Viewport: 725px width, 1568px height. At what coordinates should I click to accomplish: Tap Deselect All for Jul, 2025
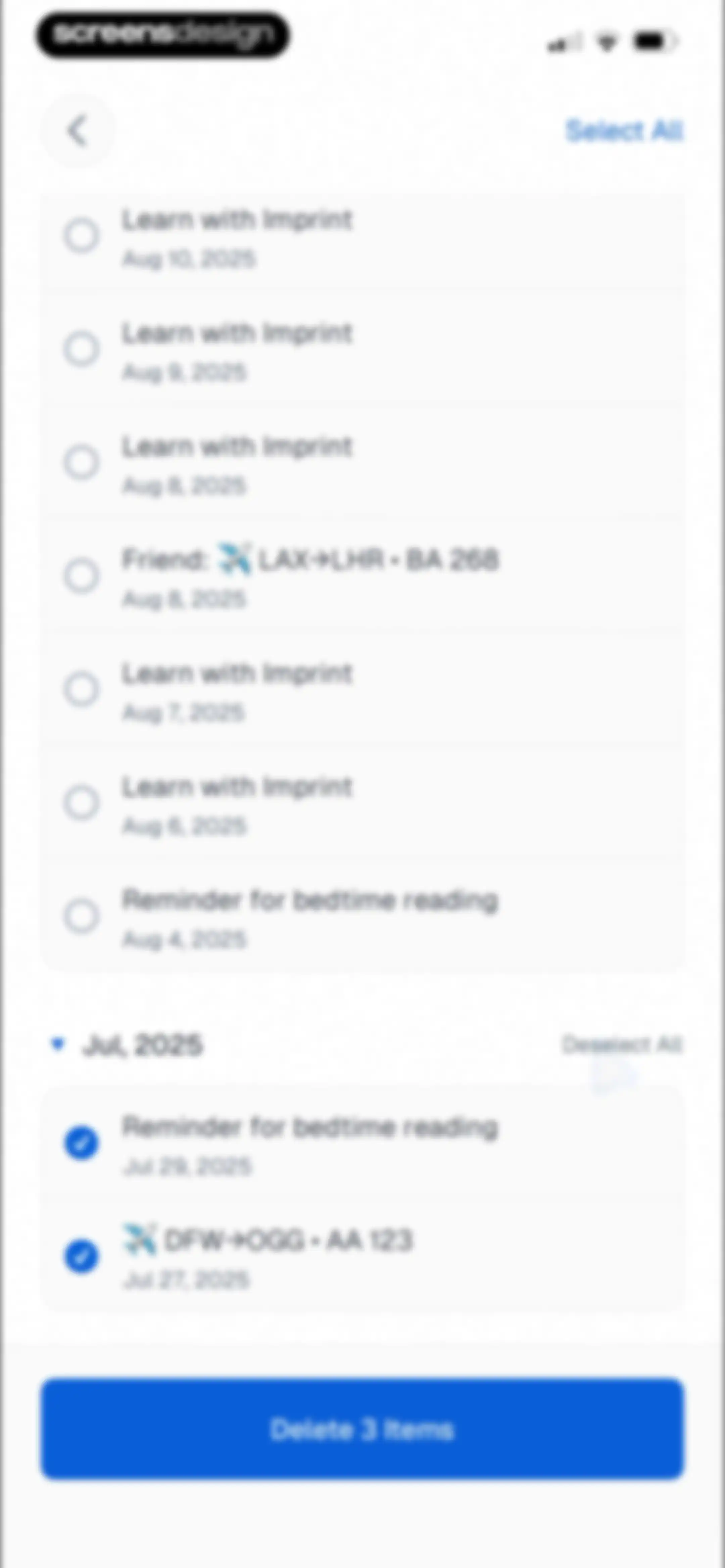click(x=622, y=1045)
